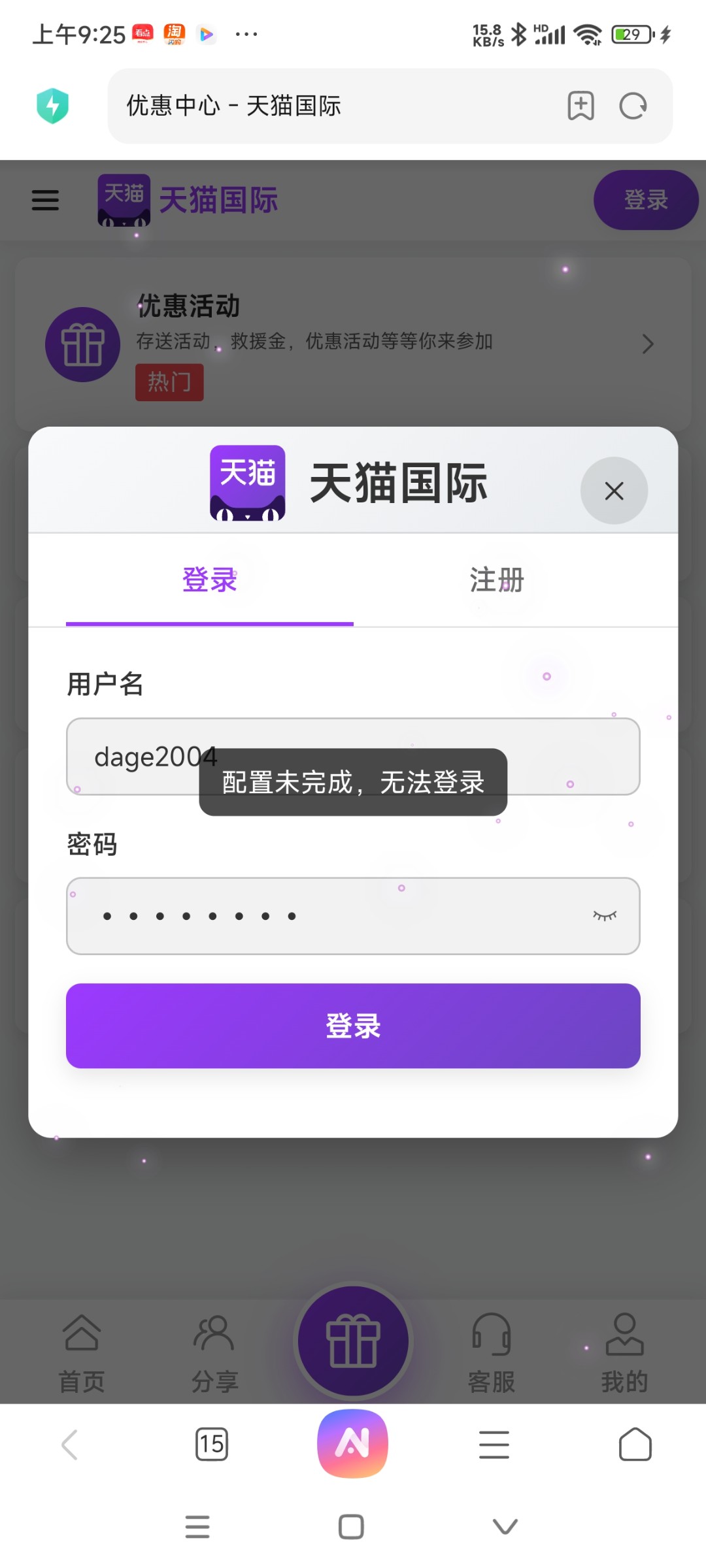The width and height of the screenshot is (706, 1568).
Task: Reload the page using the refresh icon
Action: tap(631, 106)
